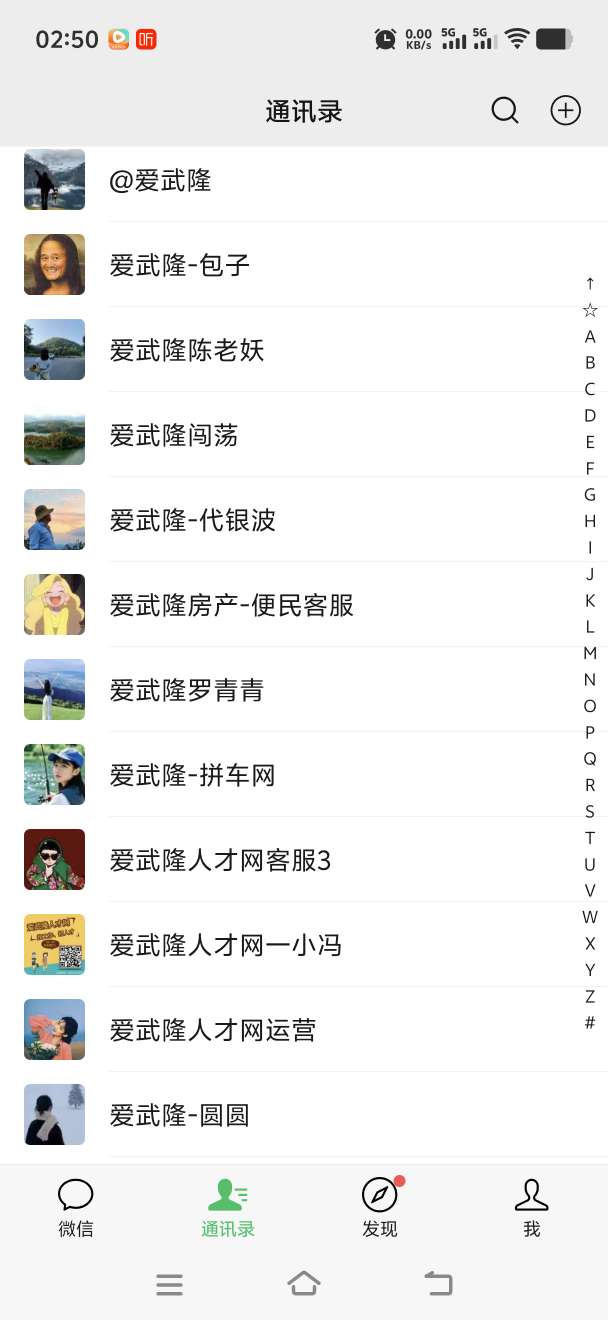Jump to letter M in index

[590, 653]
